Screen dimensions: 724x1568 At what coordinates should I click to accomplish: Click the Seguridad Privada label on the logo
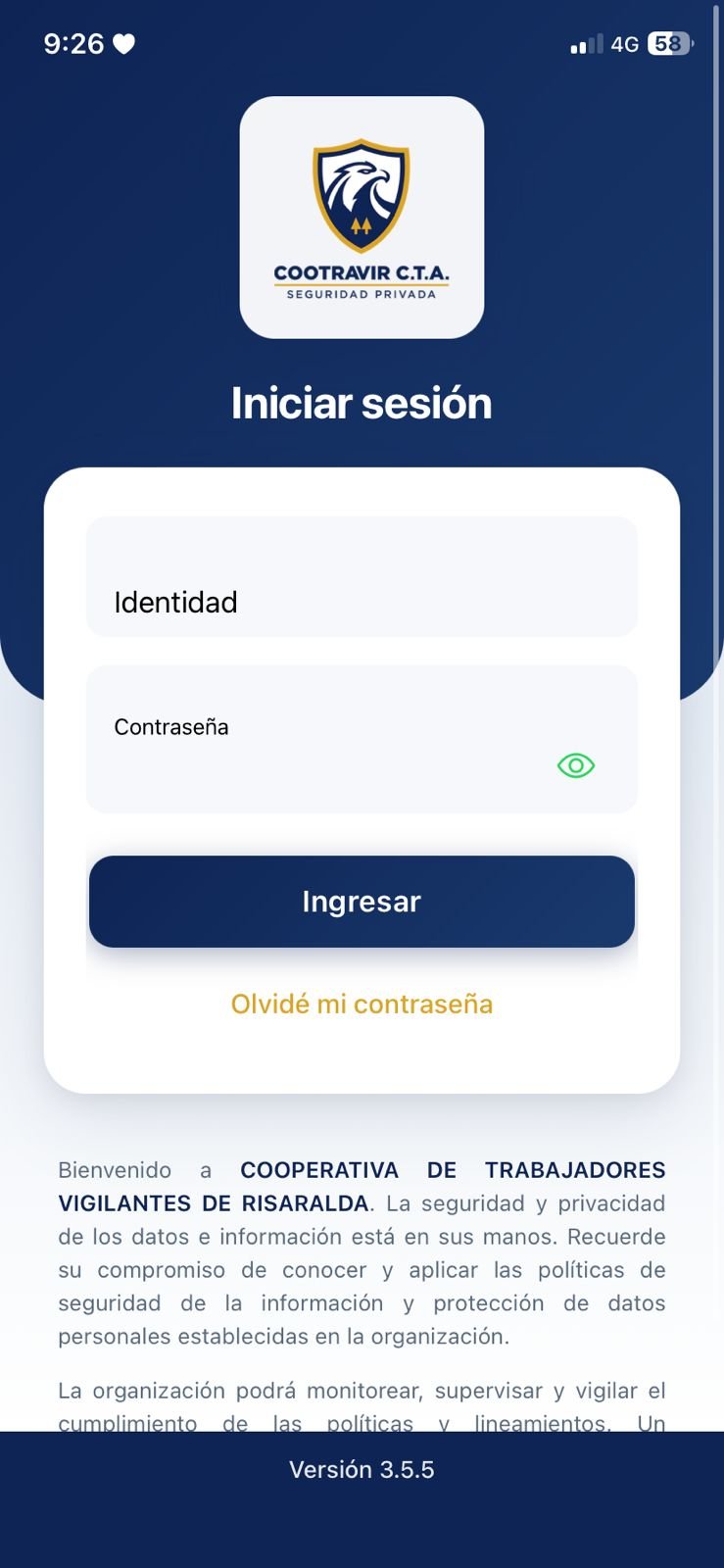click(x=362, y=294)
